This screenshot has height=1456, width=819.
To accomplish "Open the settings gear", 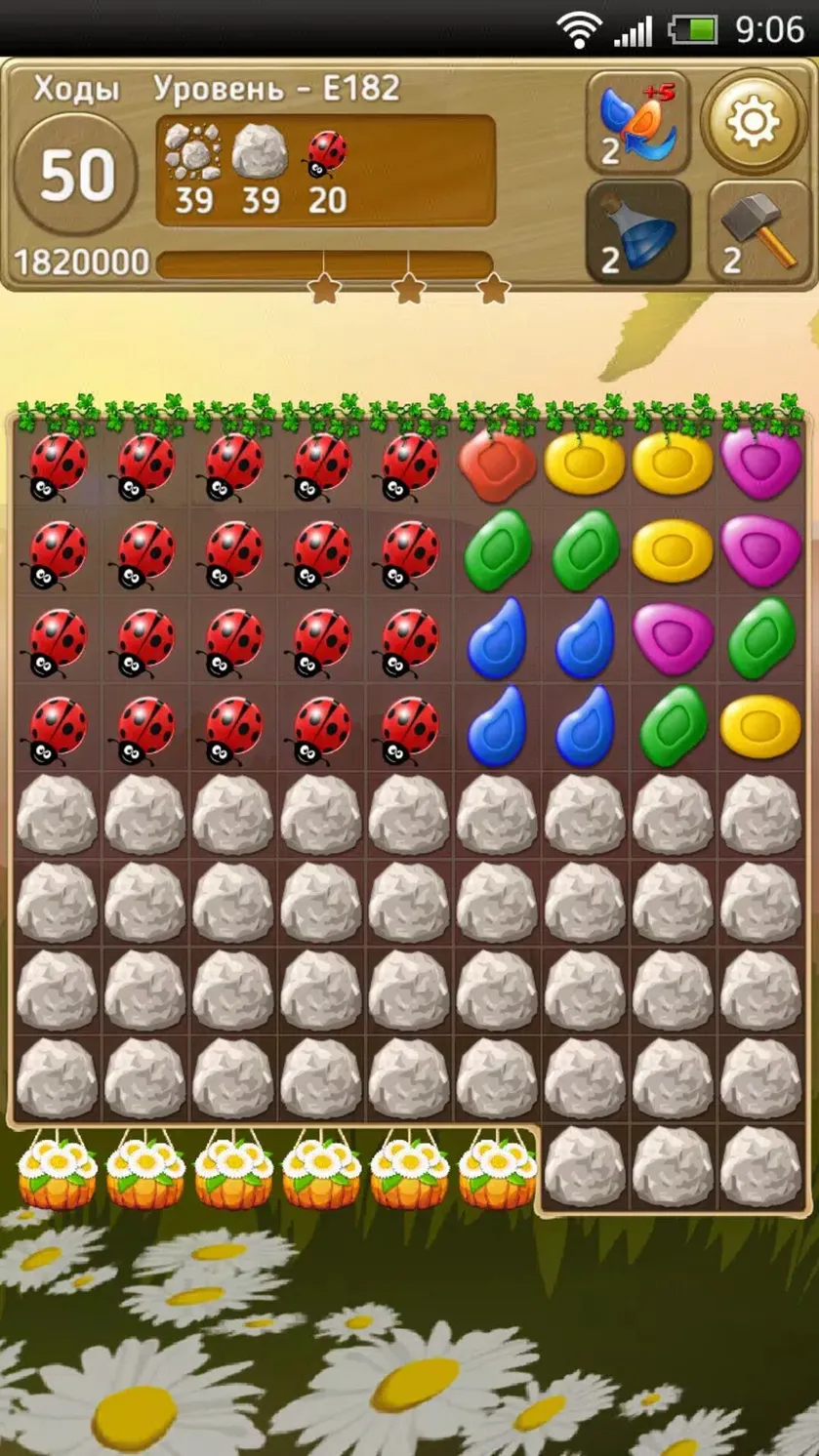I will (754, 122).
